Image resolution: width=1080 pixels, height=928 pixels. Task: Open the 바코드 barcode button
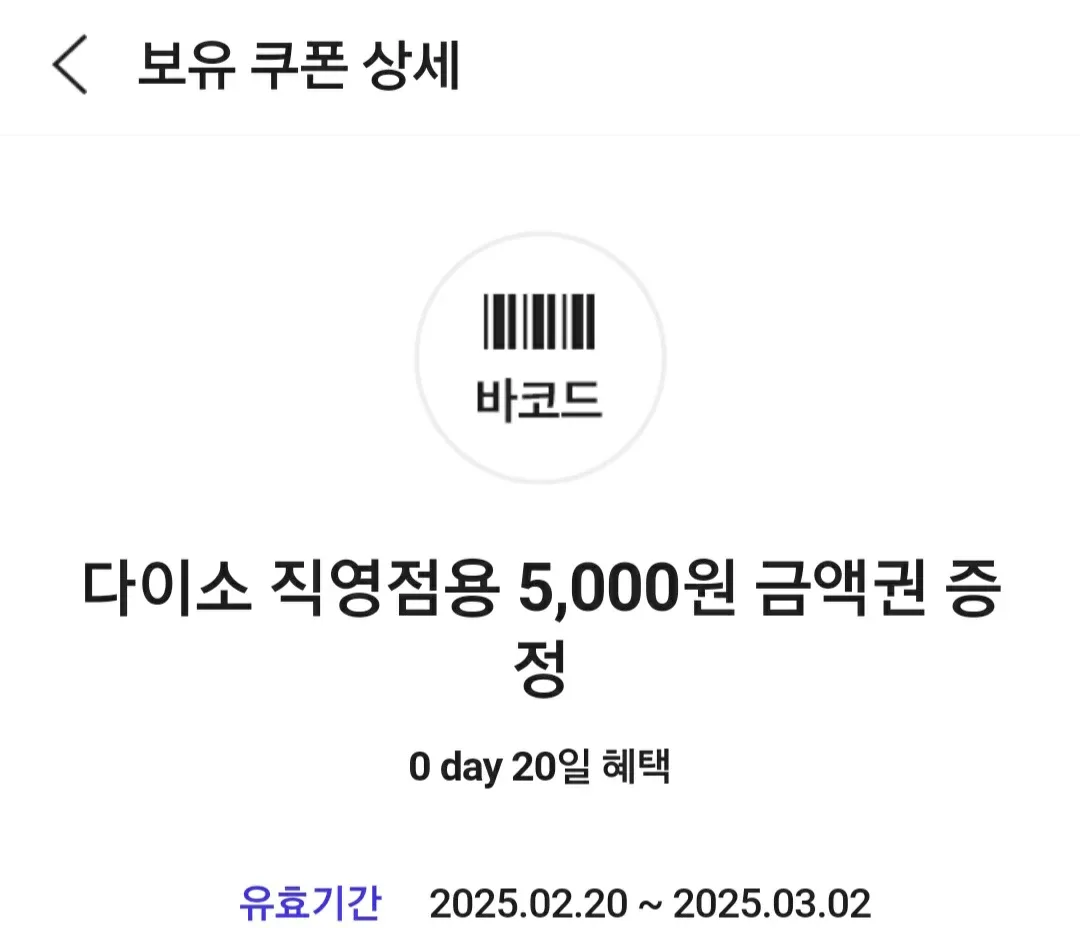coord(540,358)
